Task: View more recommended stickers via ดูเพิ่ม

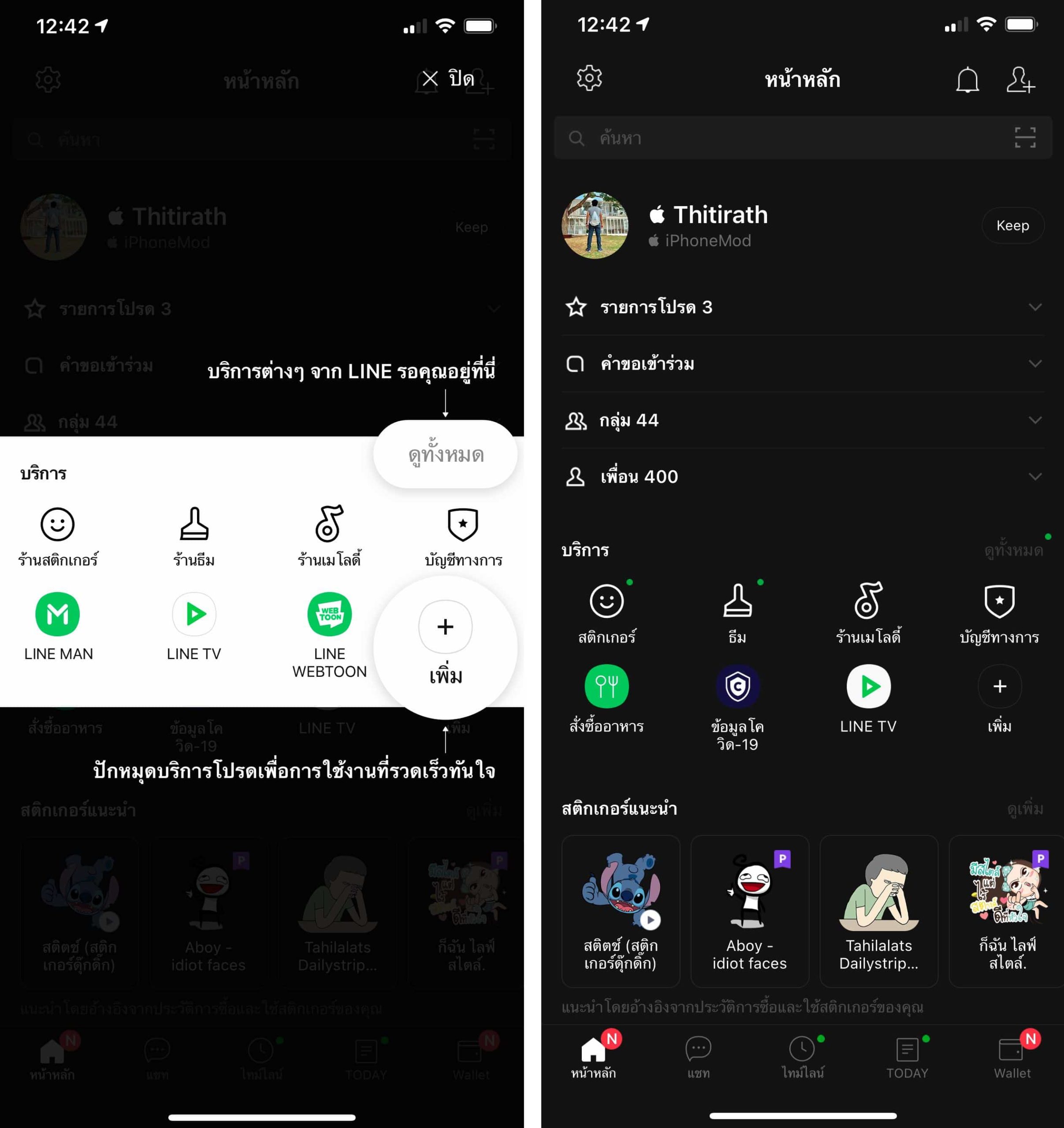Action: click(x=1024, y=809)
